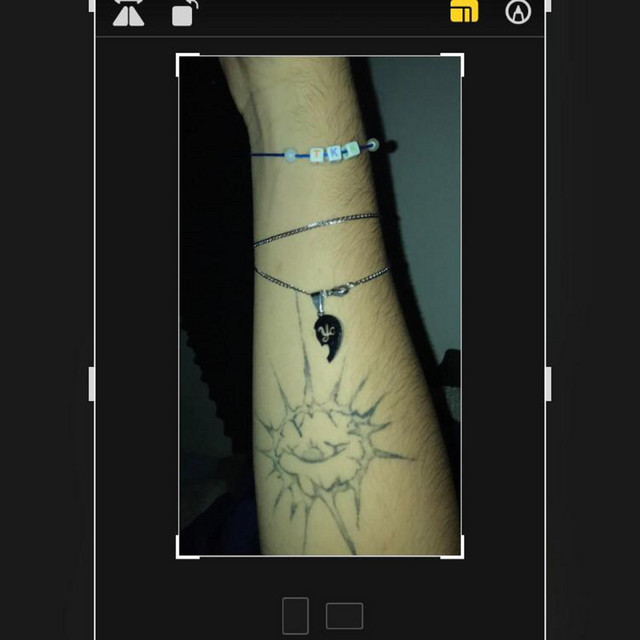The width and height of the screenshot is (640, 640).
Task: Select the landscape crop orientation
Action: (344, 616)
